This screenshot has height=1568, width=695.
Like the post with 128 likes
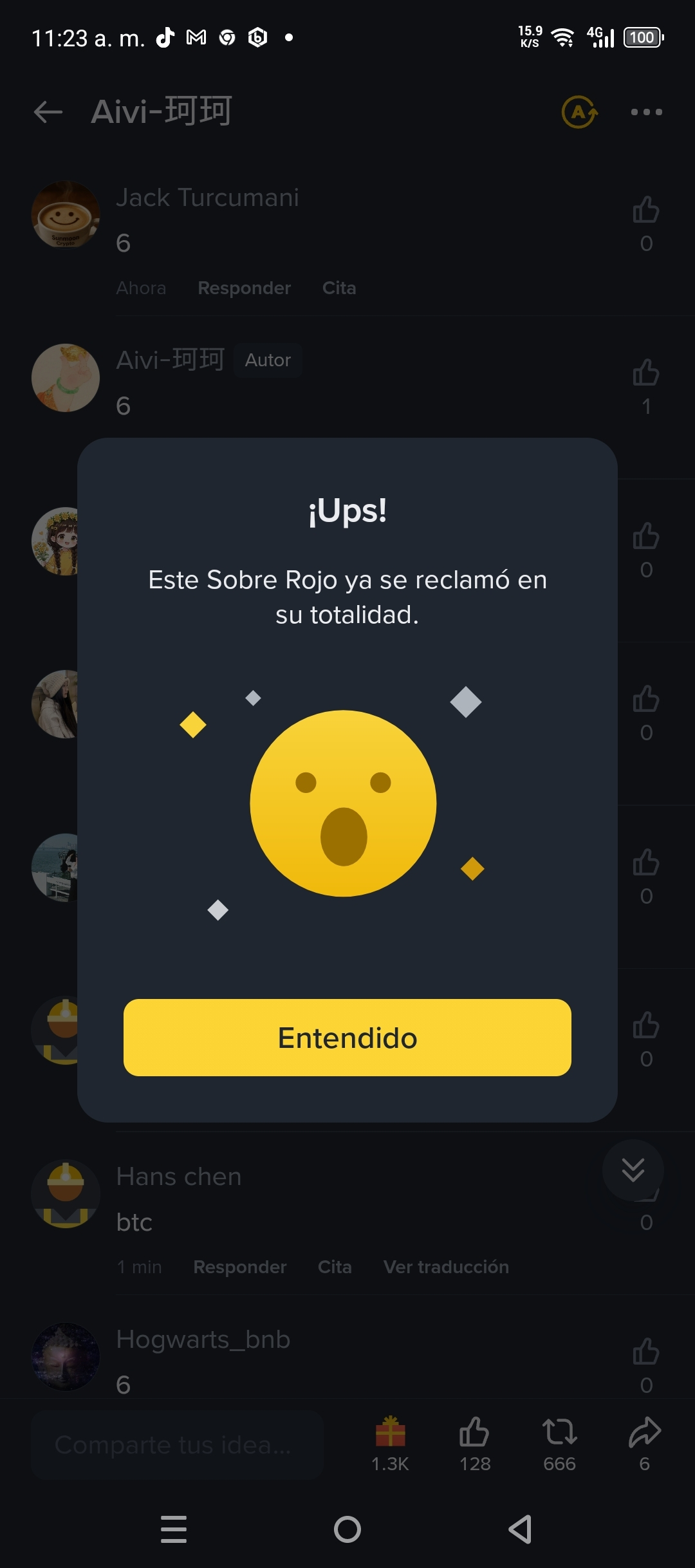pyautogui.click(x=475, y=1433)
